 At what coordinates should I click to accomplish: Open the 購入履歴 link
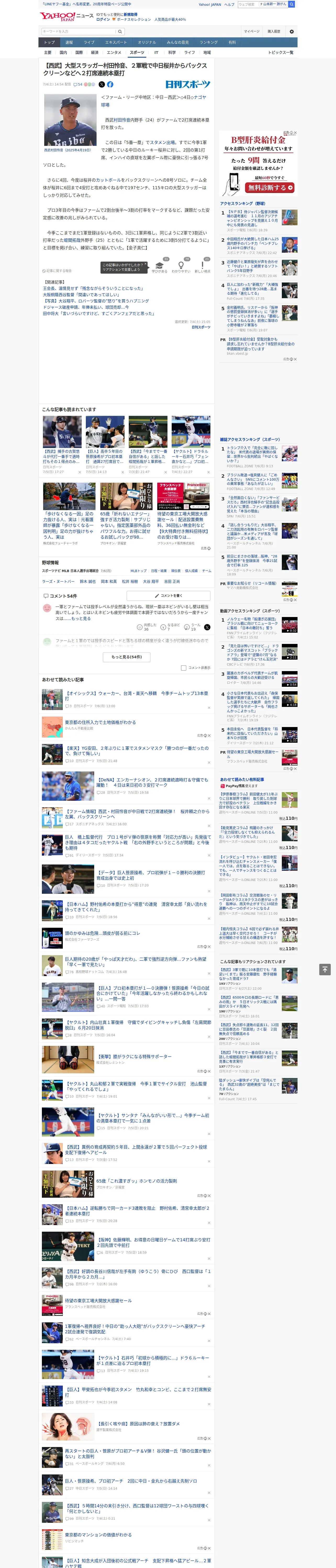click(274, 31)
